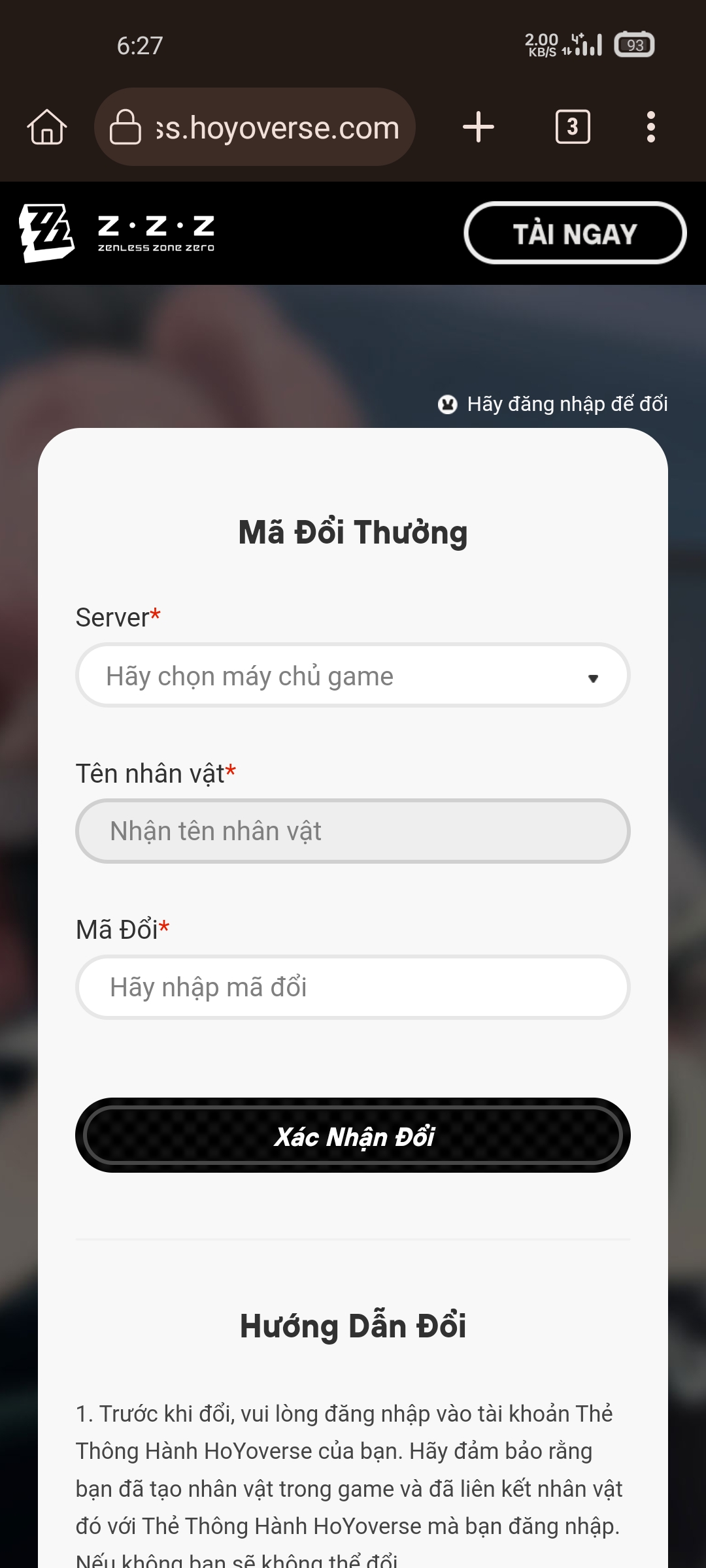Open the tab switcher showing 3 tabs

tap(573, 127)
